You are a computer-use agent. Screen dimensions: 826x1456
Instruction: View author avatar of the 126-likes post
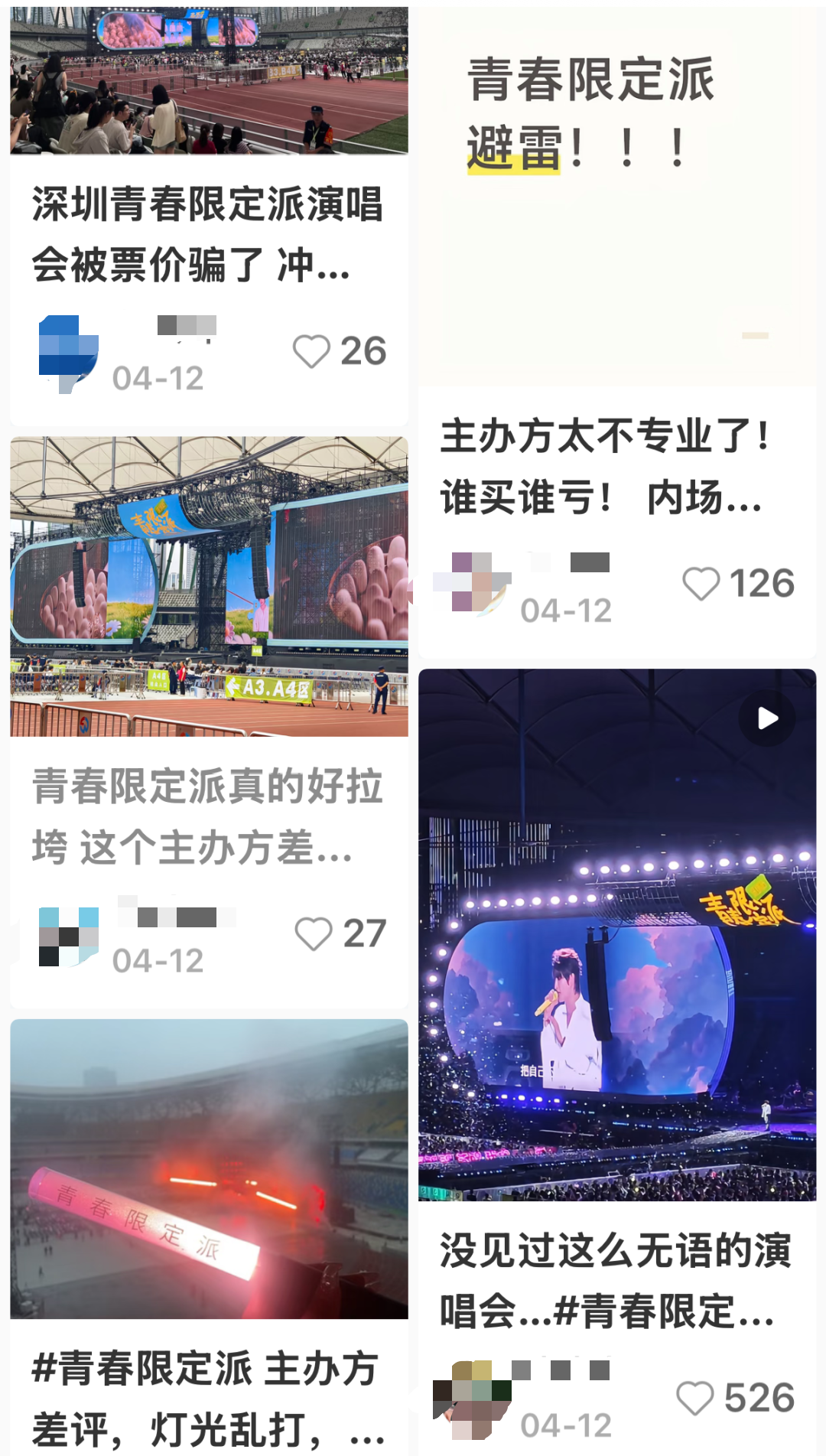point(471,582)
